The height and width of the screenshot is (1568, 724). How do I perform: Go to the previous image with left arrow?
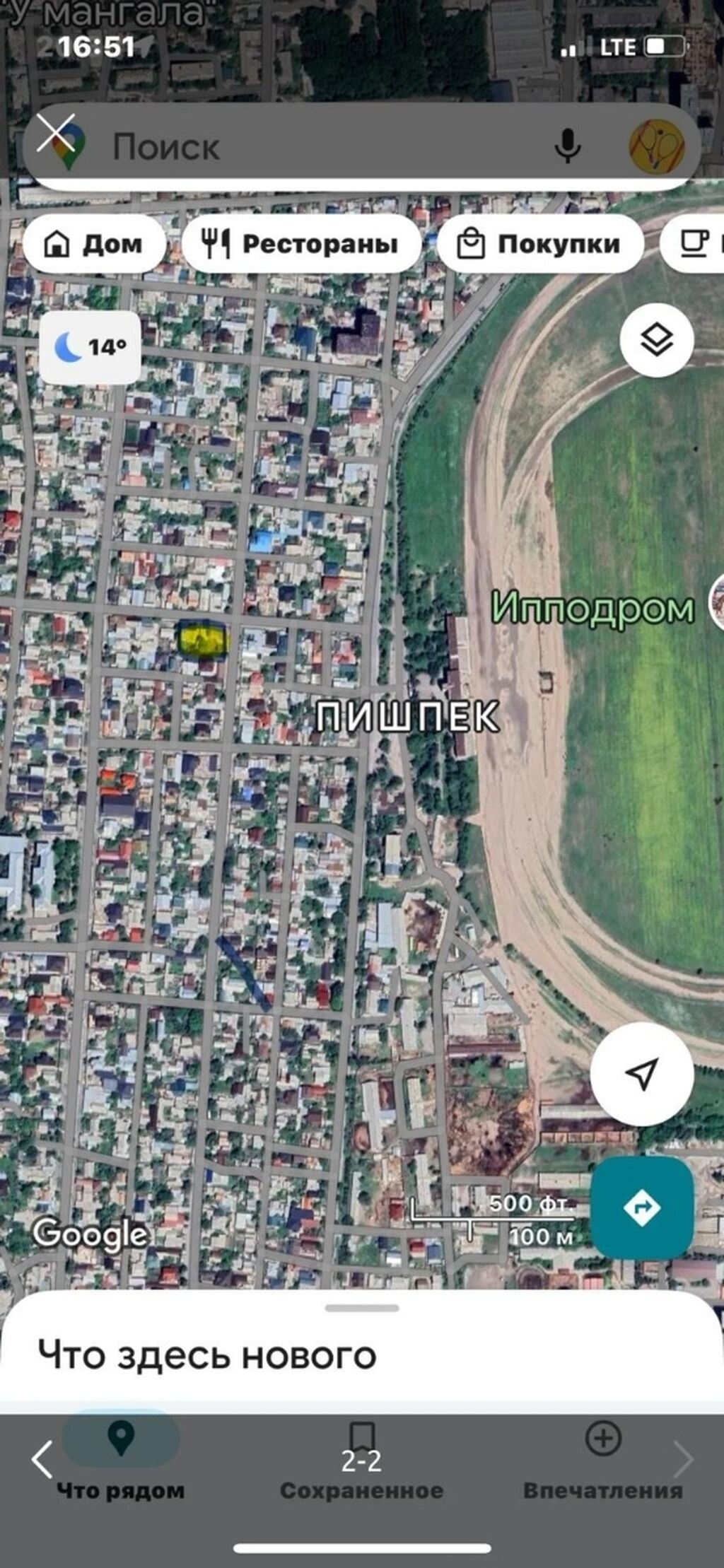(42, 1459)
